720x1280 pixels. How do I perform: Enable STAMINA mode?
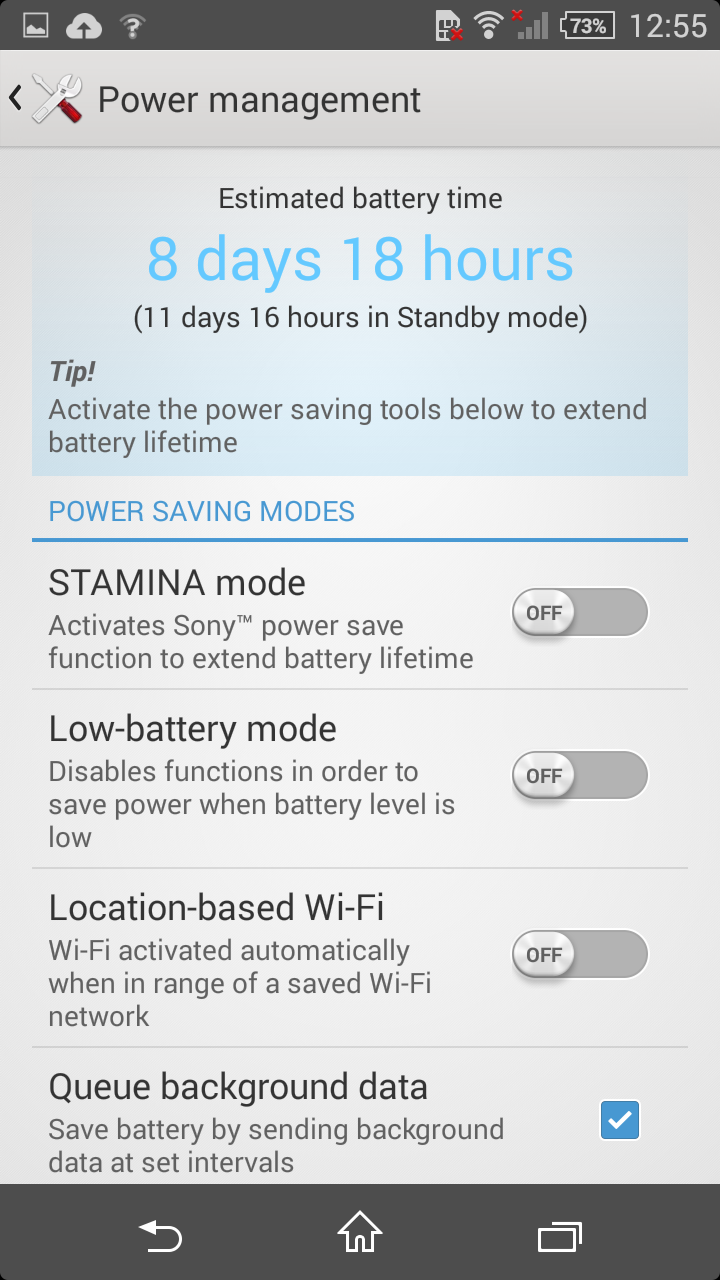coord(579,611)
